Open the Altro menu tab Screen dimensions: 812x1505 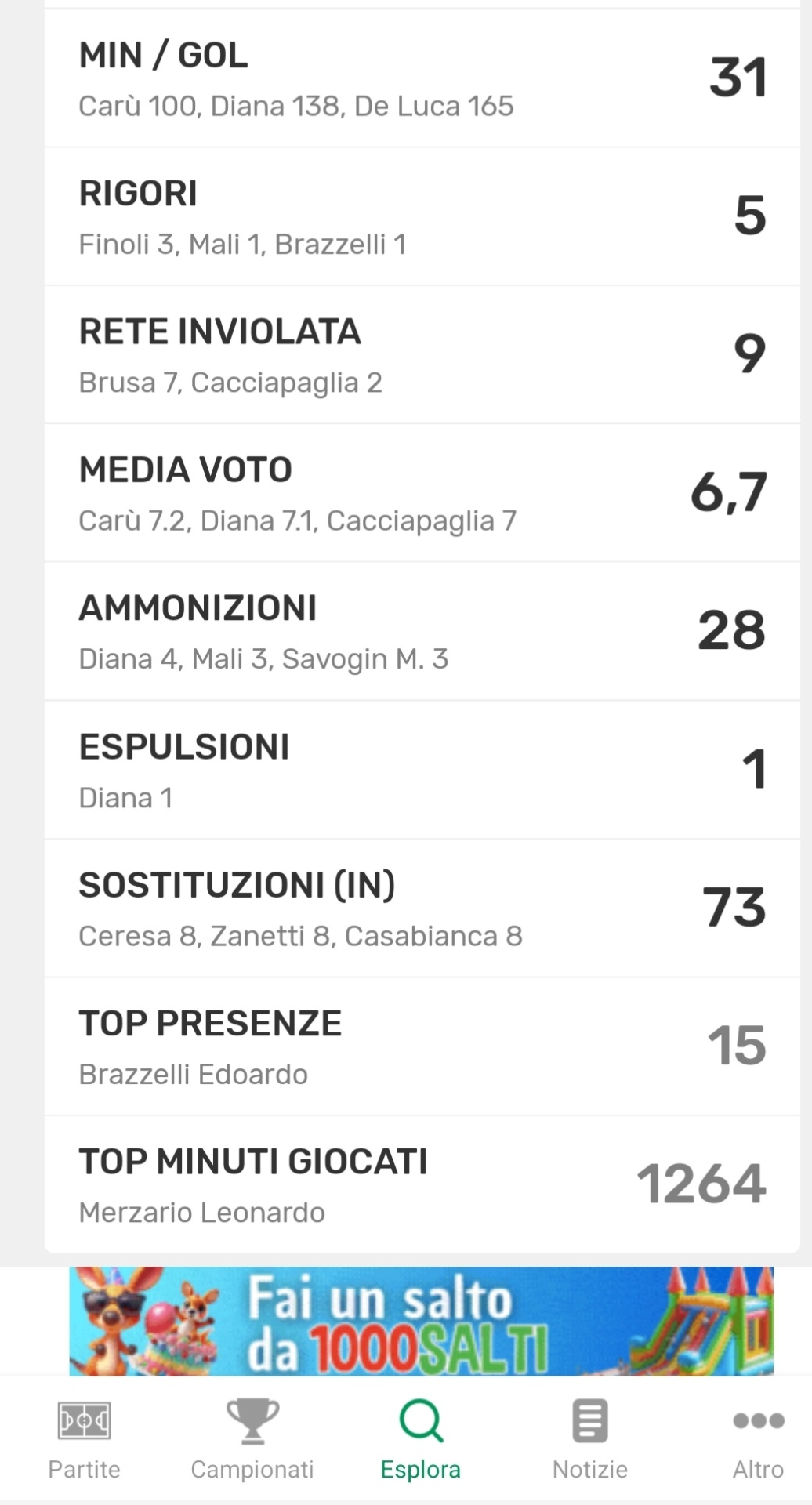pyautogui.click(x=758, y=1438)
